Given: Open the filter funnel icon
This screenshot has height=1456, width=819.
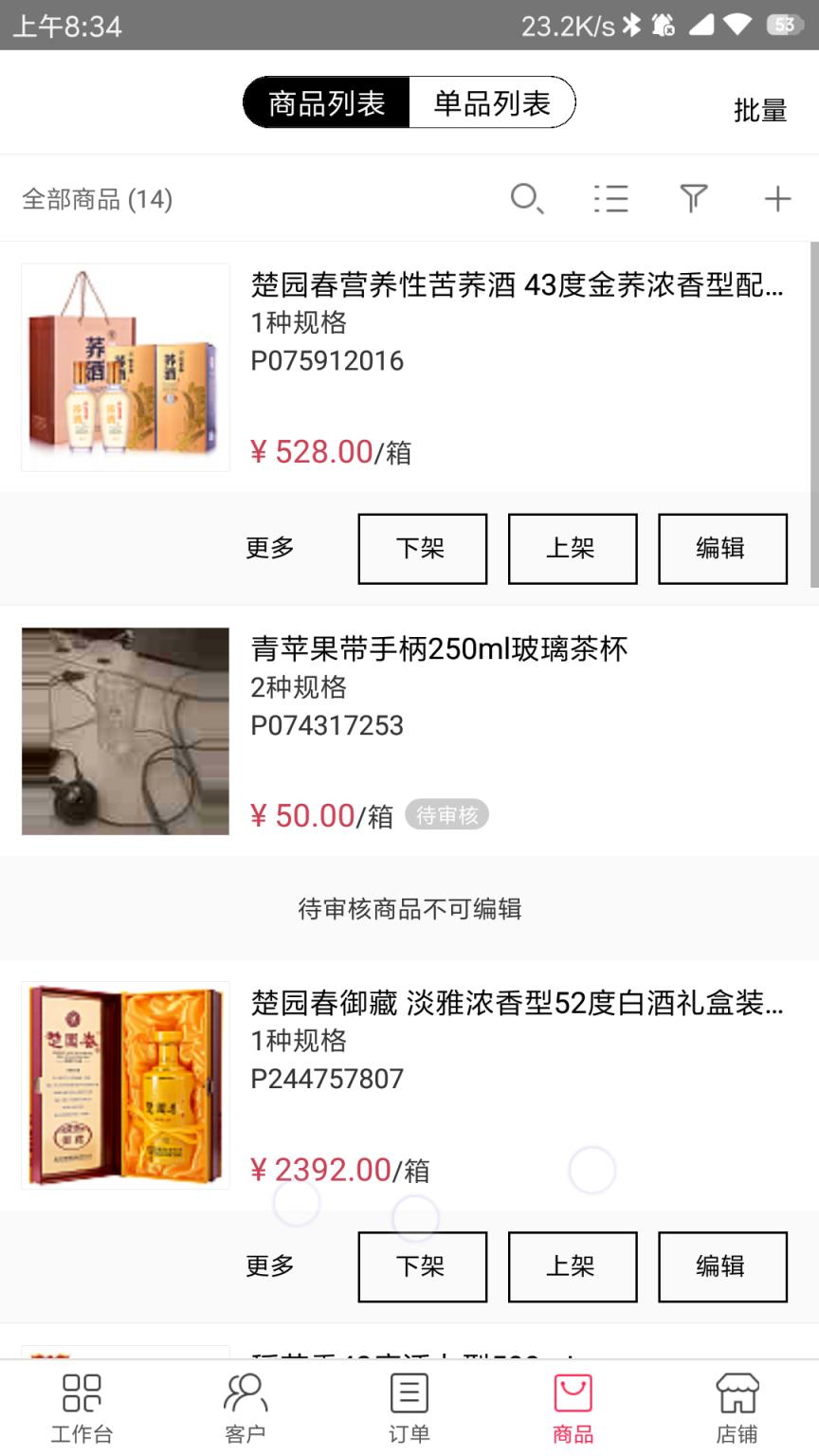Looking at the screenshot, I should click(693, 199).
